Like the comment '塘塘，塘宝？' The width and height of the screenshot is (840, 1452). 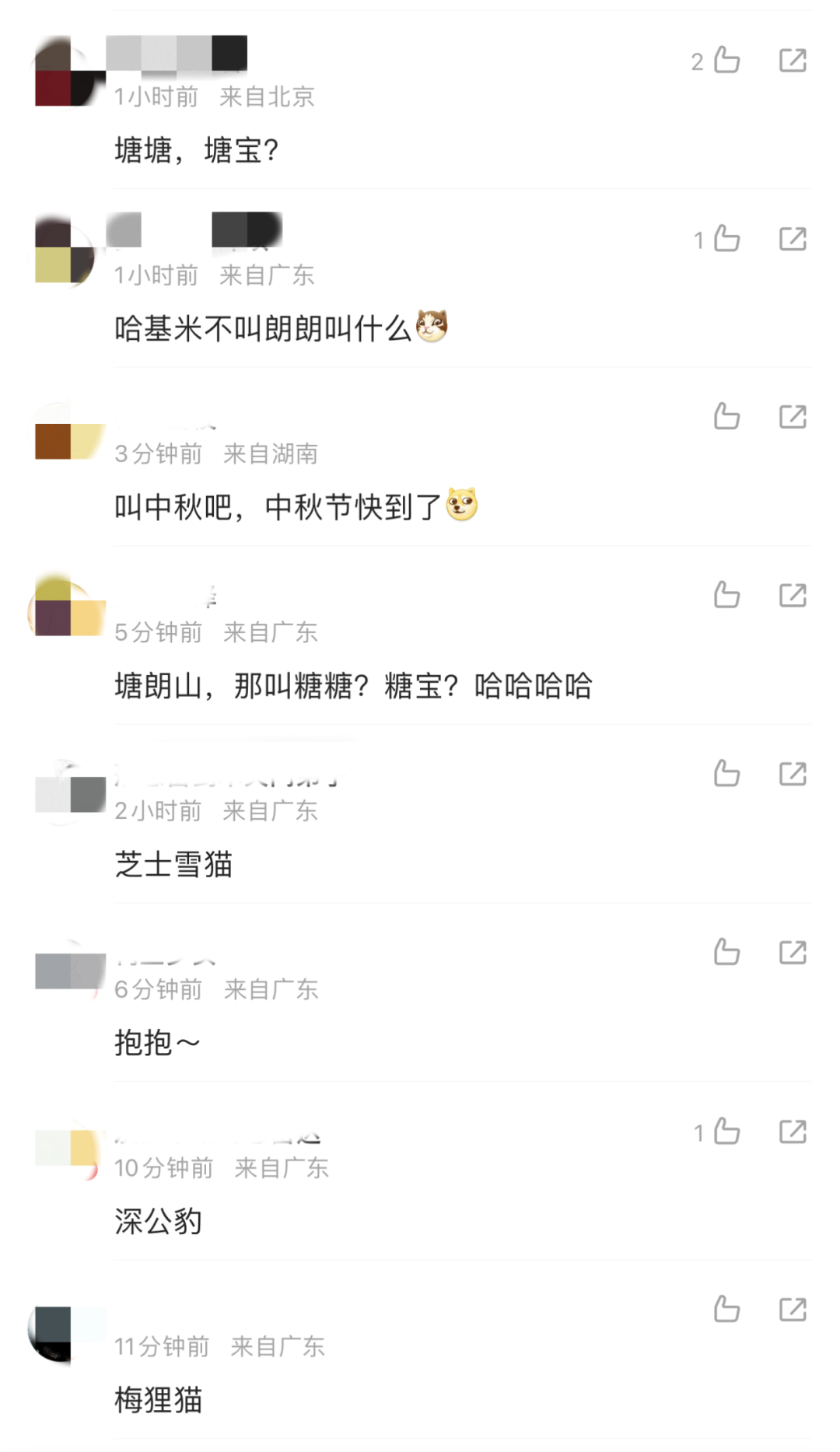726,61
